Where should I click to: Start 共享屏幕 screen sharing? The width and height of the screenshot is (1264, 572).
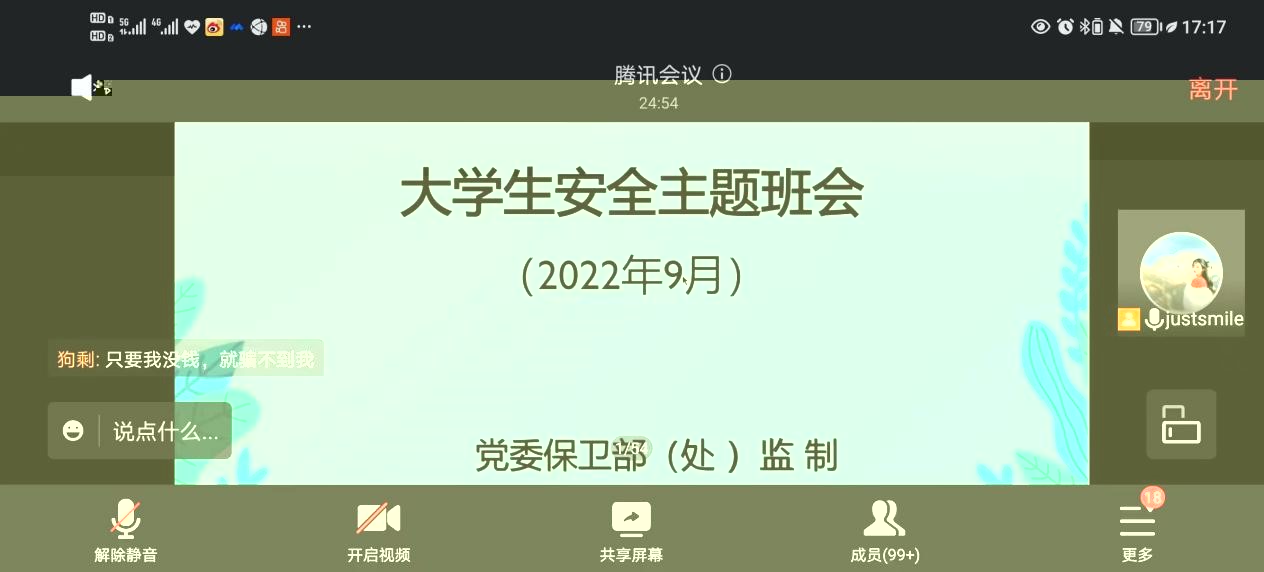click(631, 530)
